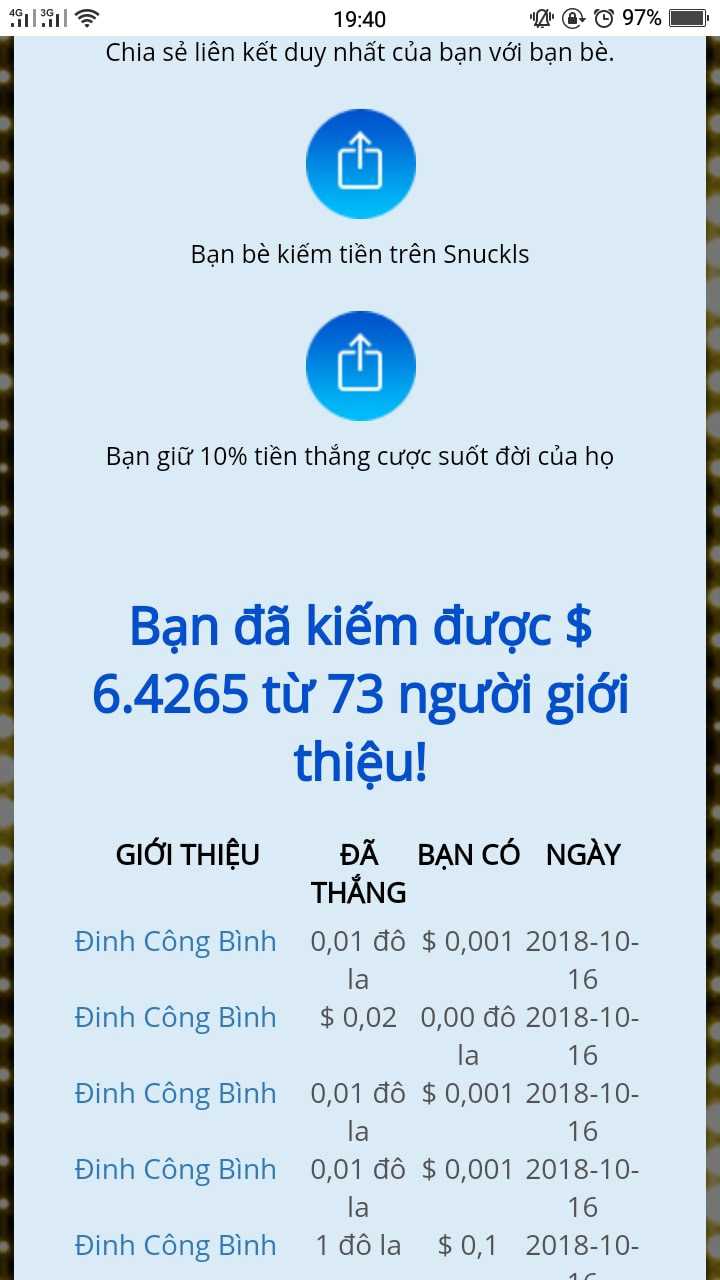Open Đinh Công Bình link in the 1 đô la row
Screen dimensions: 720x1280
point(175,1245)
